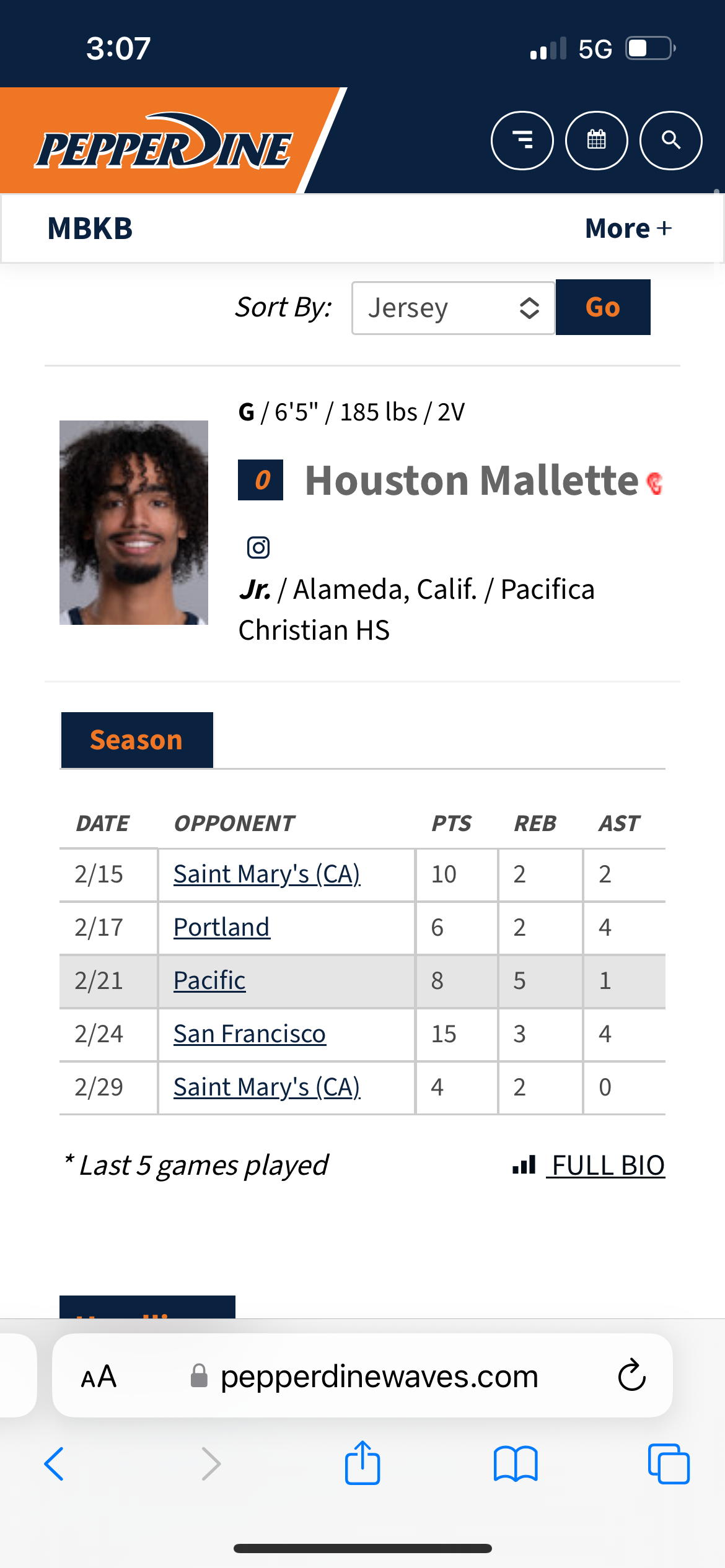Open the AA text size menu
Viewport: 725px width, 1568px height.
[x=99, y=1376]
